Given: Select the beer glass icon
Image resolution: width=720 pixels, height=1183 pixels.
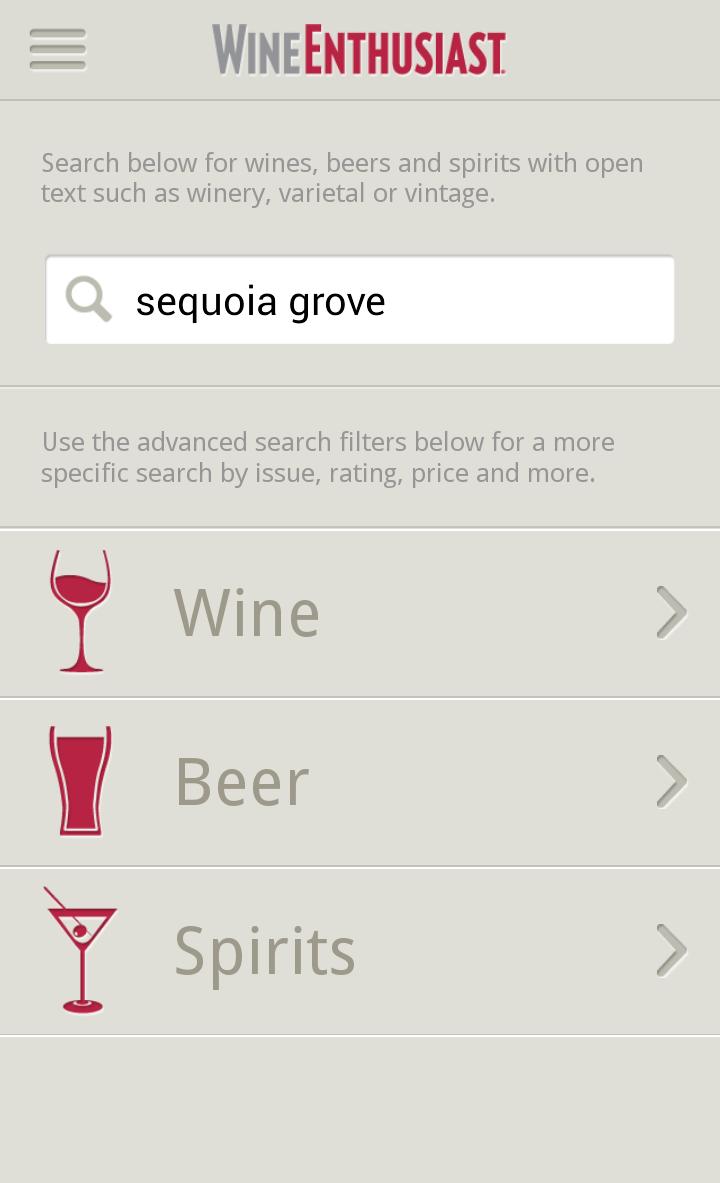Looking at the screenshot, I should [x=80, y=780].
